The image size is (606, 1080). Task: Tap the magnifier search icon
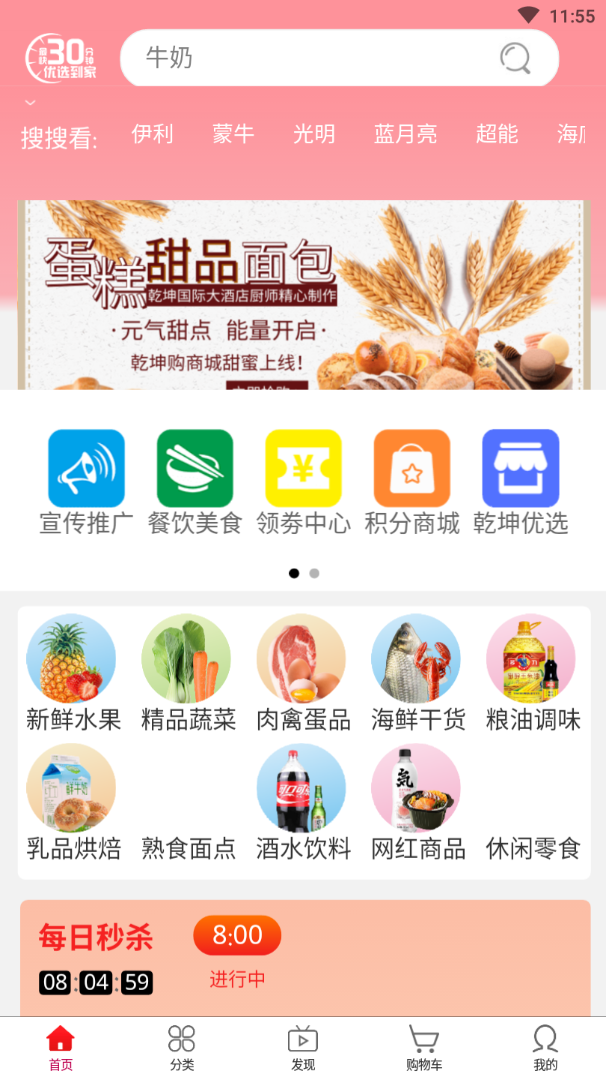click(x=515, y=58)
